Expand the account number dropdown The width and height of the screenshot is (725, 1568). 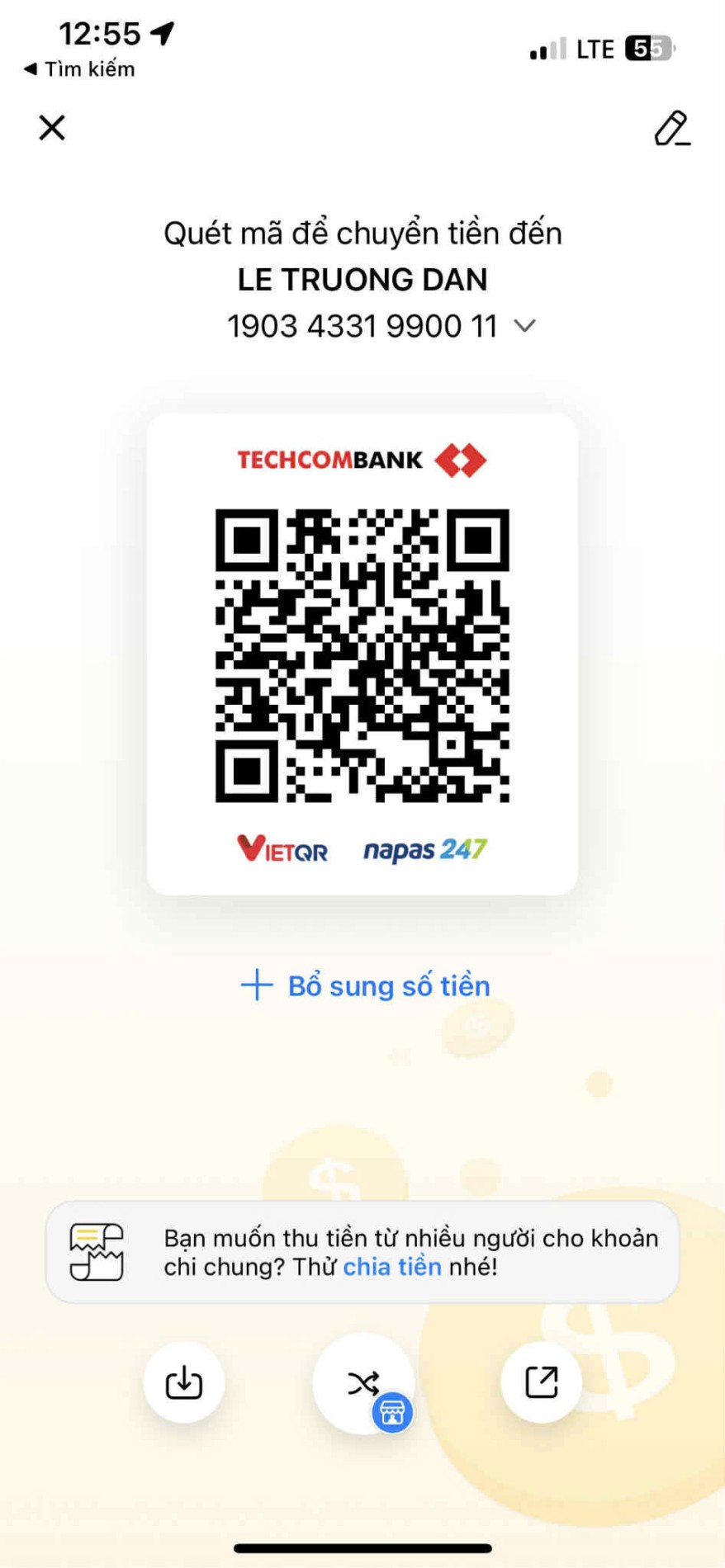(x=525, y=326)
